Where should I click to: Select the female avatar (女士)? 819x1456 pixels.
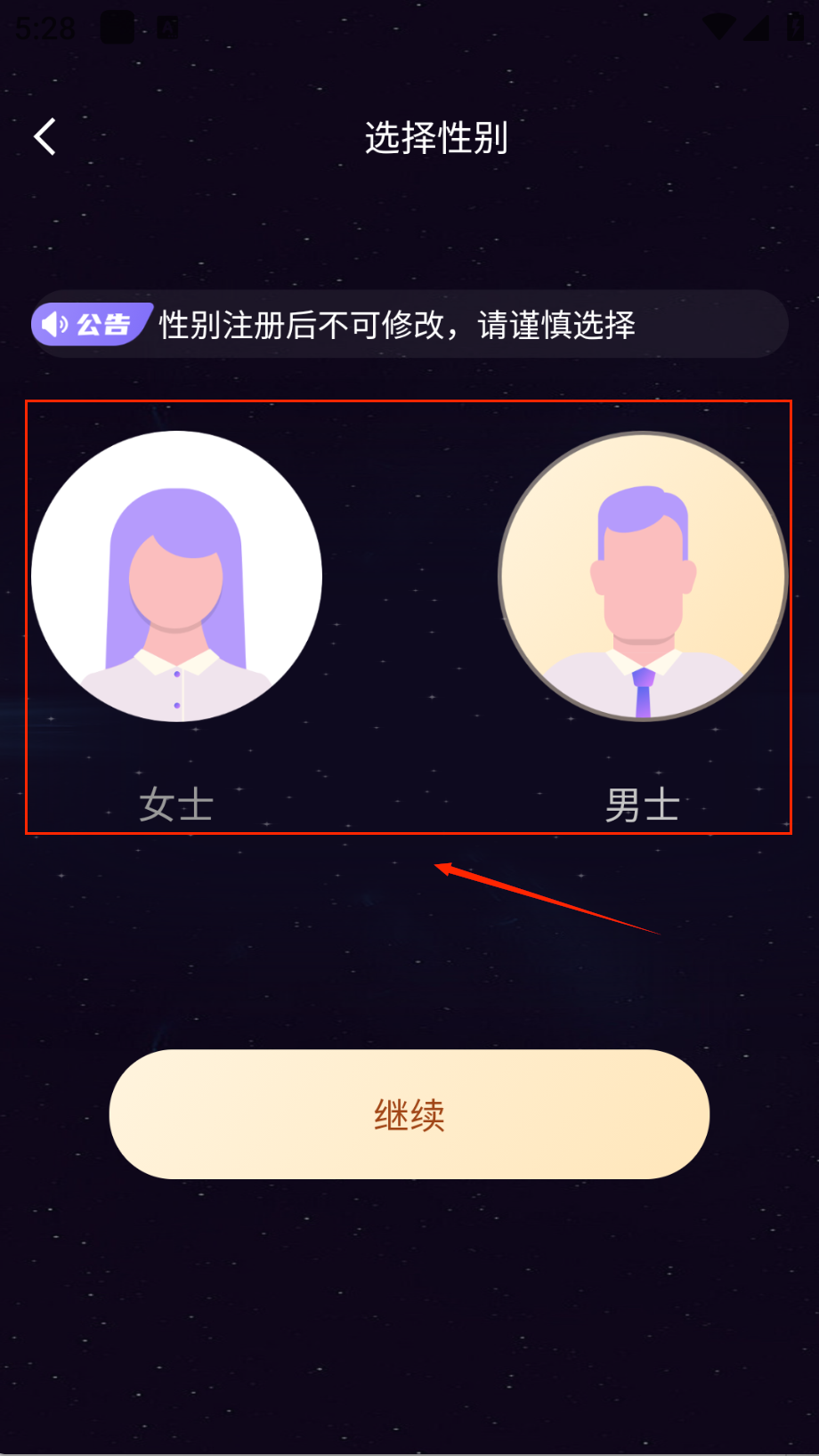click(x=176, y=577)
